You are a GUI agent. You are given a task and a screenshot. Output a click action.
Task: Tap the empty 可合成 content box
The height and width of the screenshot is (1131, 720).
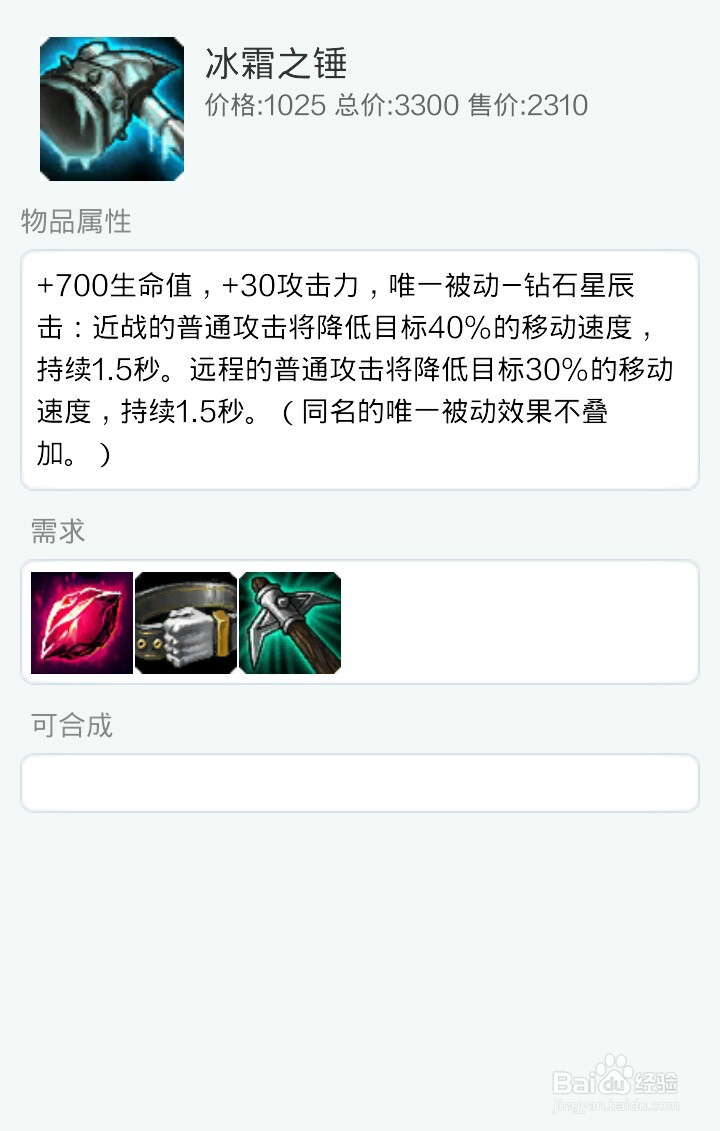click(x=358, y=782)
